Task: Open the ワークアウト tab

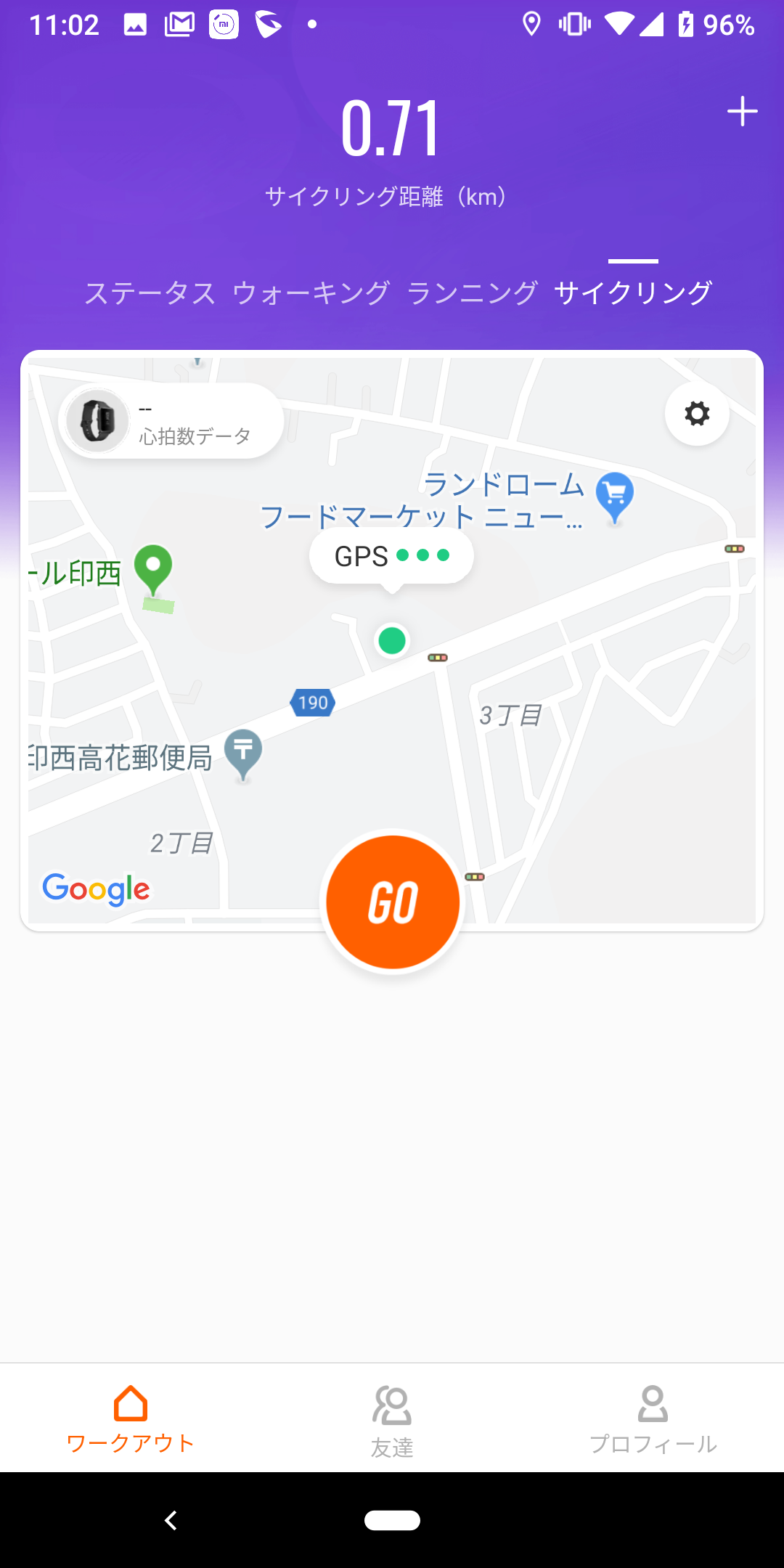Action: click(x=131, y=1420)
